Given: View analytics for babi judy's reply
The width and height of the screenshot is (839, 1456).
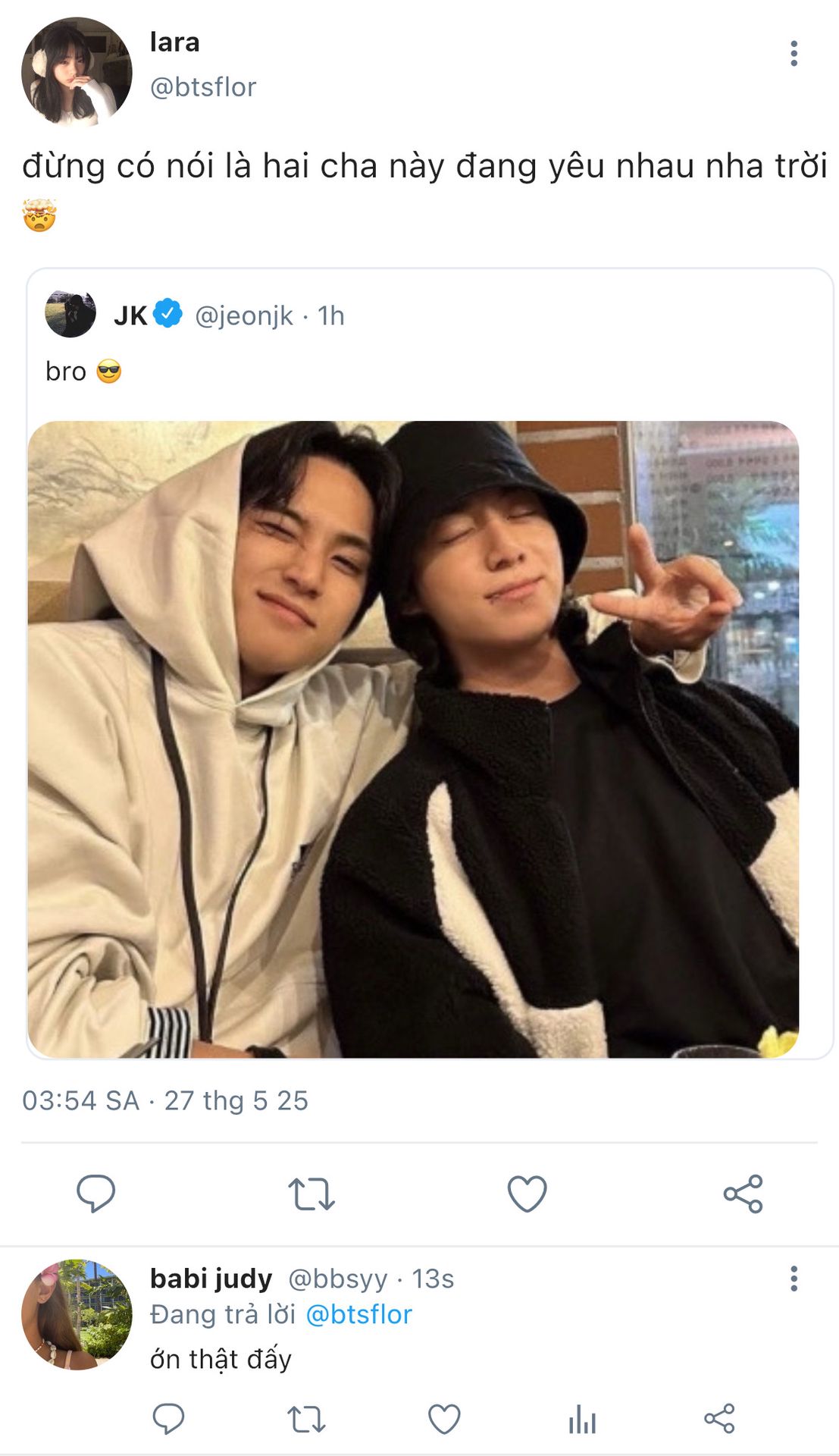Looking at the screenshot, I should pos(582,1418).
